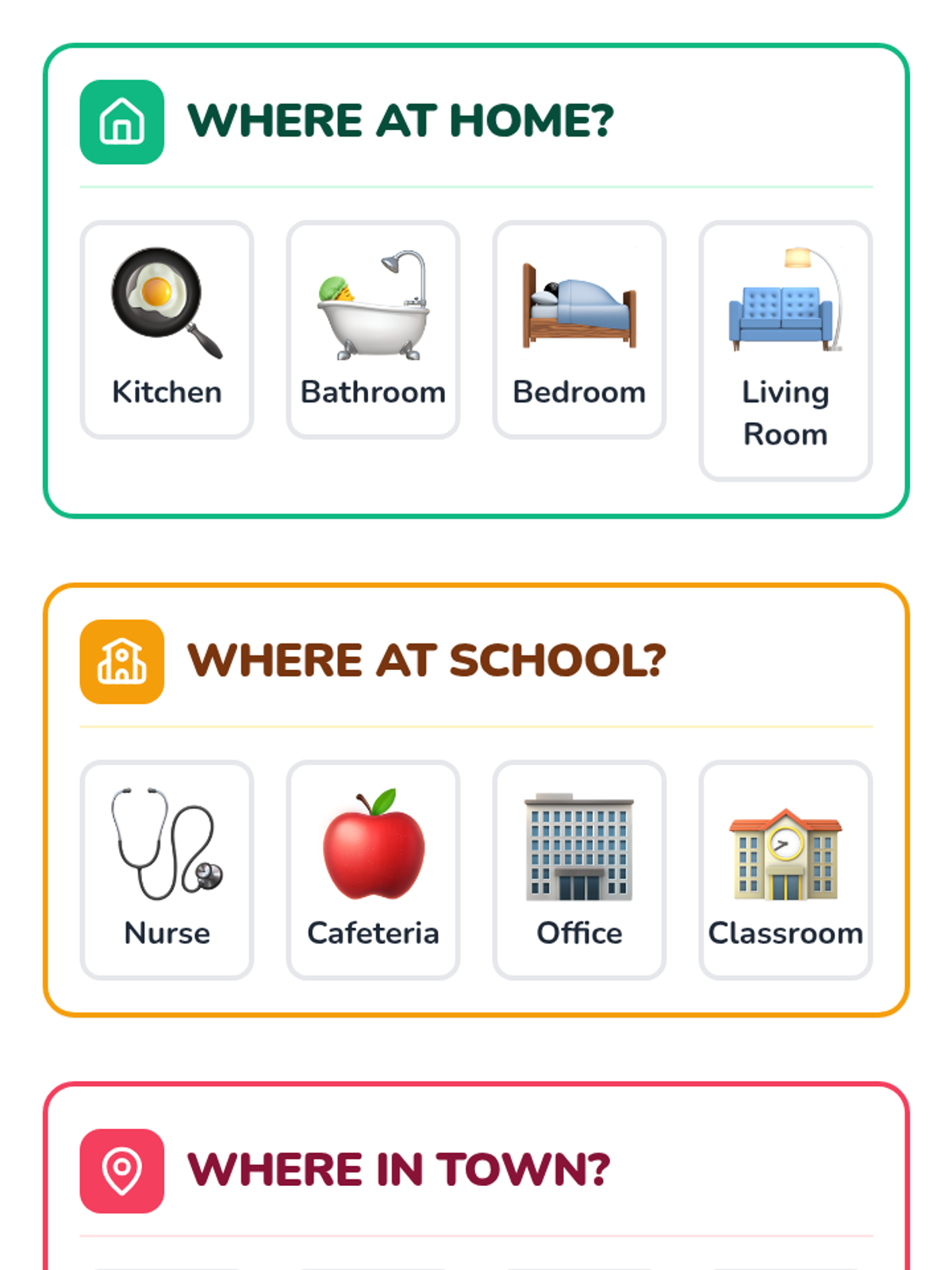The image size is (952, 1270).
Task: Choose Bathroom as the location
Action: click(373, 329)
